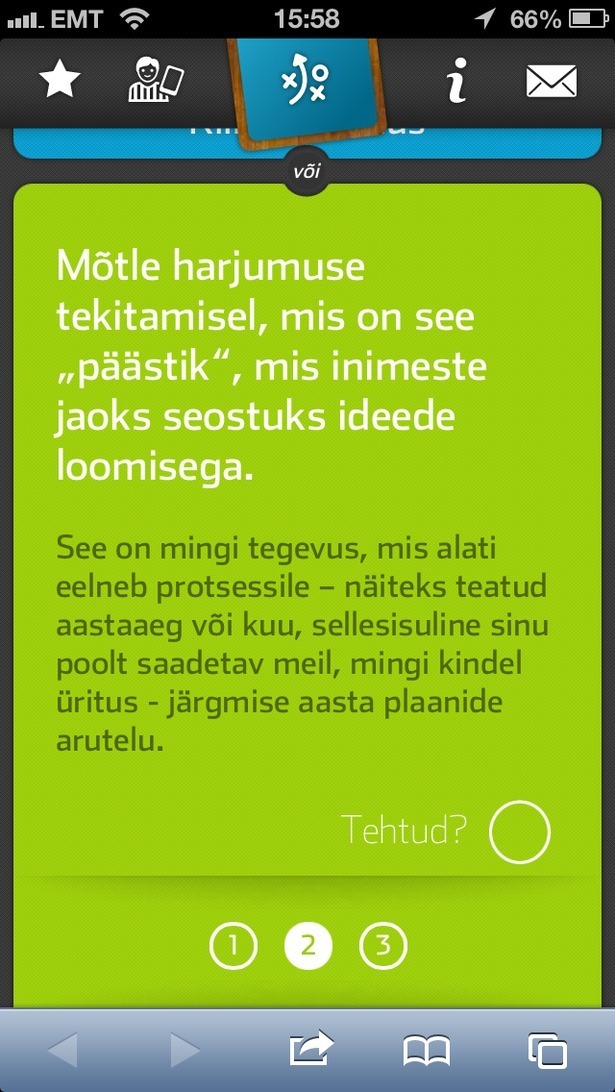Select the tactics board tab

click(x=305, y=87)
